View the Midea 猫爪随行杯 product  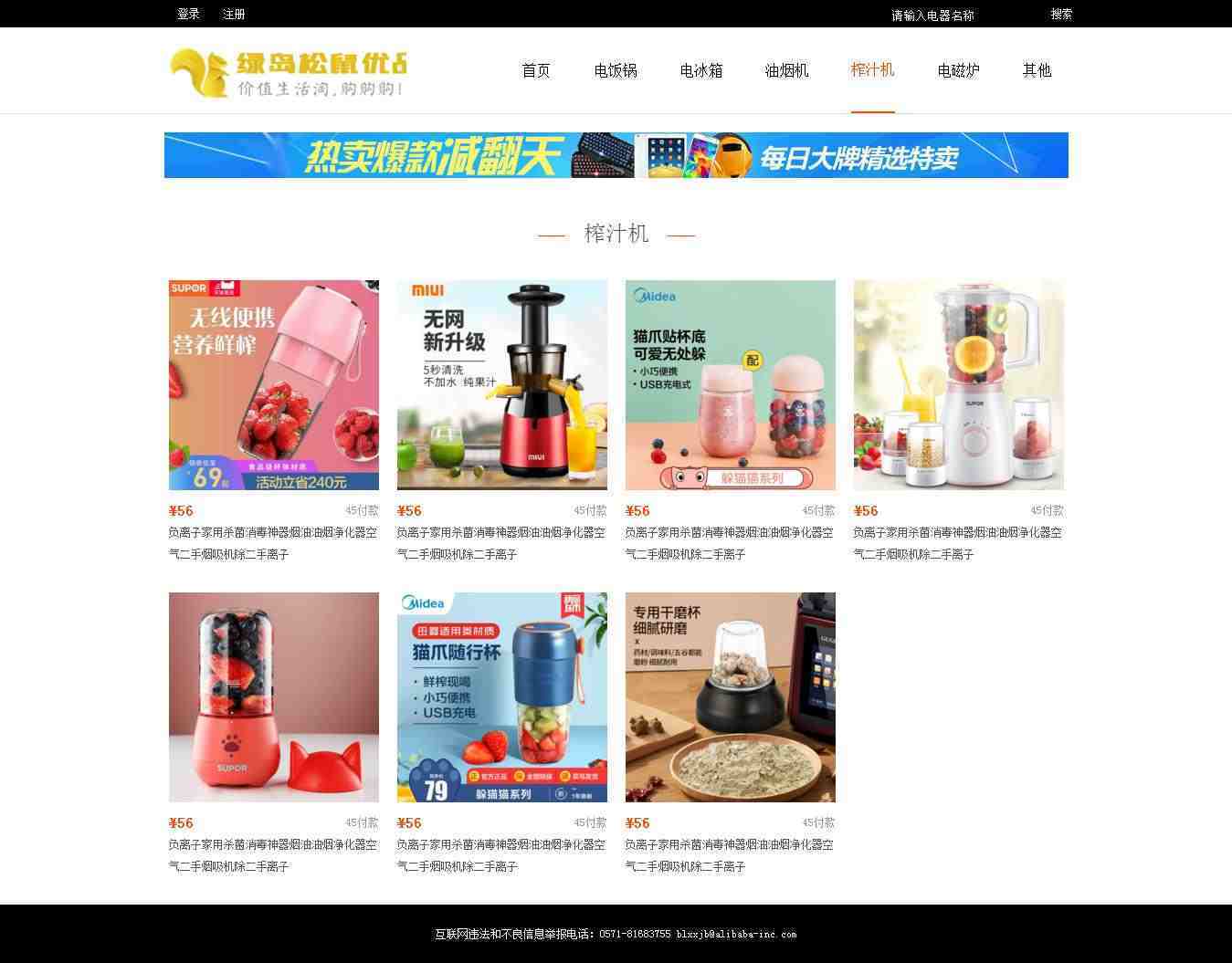pyautogui.click(x=502, y=697)
